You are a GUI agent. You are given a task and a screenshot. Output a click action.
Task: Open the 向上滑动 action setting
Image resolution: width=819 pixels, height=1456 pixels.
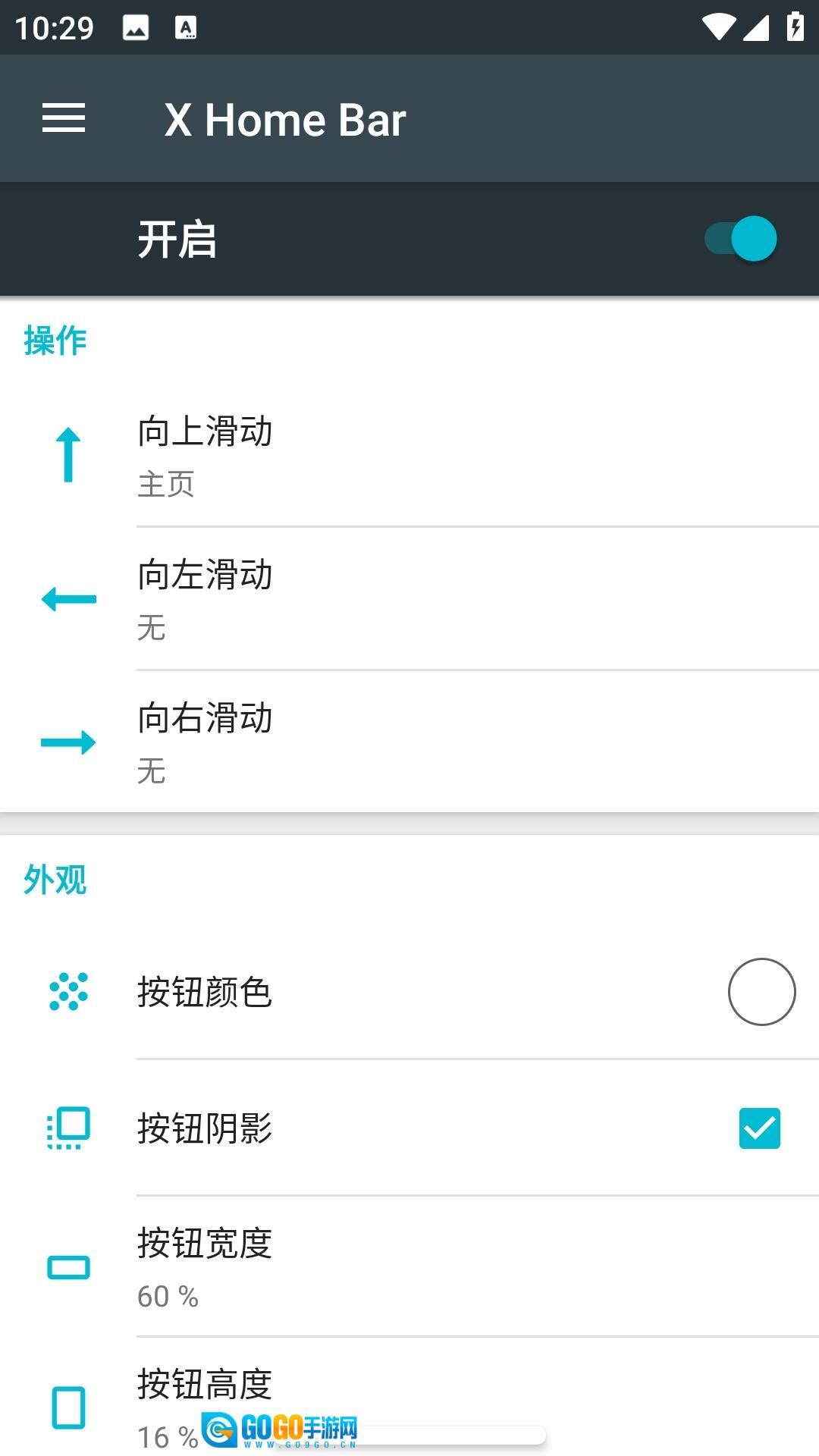click(409, 455)
